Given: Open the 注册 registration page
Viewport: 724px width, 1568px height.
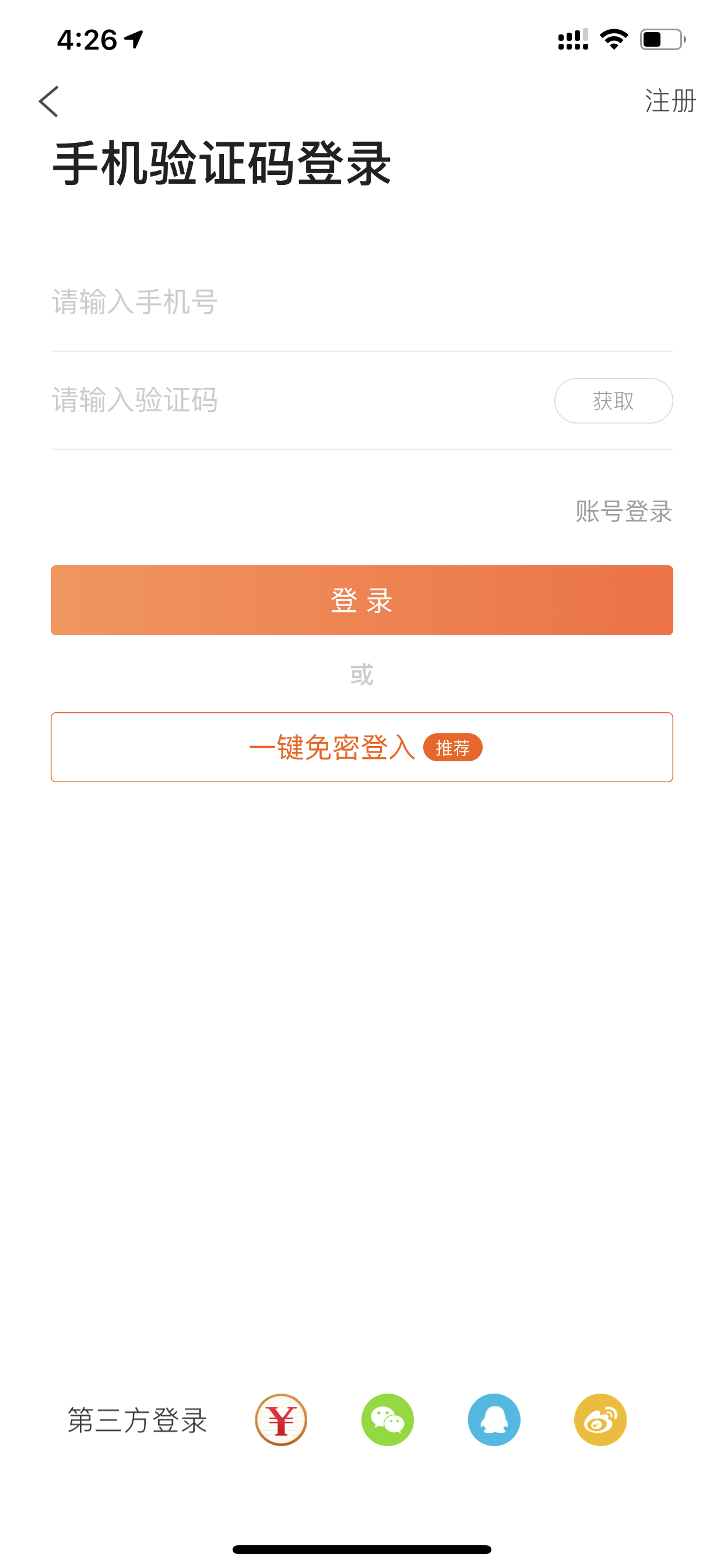Looking at the screenshot, I should pos(670,100).
